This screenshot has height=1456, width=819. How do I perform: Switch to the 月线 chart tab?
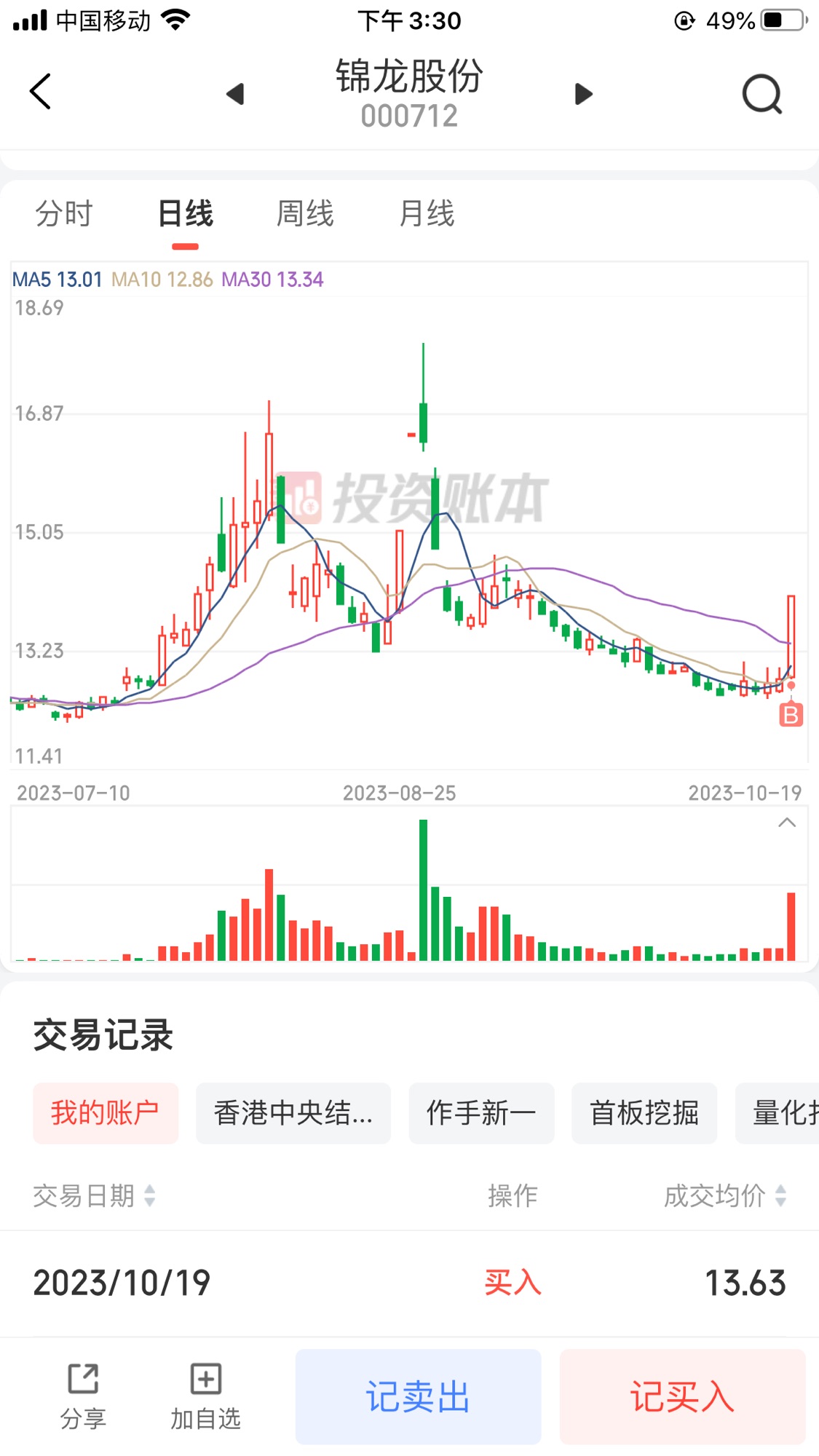(x=427, y=214)
